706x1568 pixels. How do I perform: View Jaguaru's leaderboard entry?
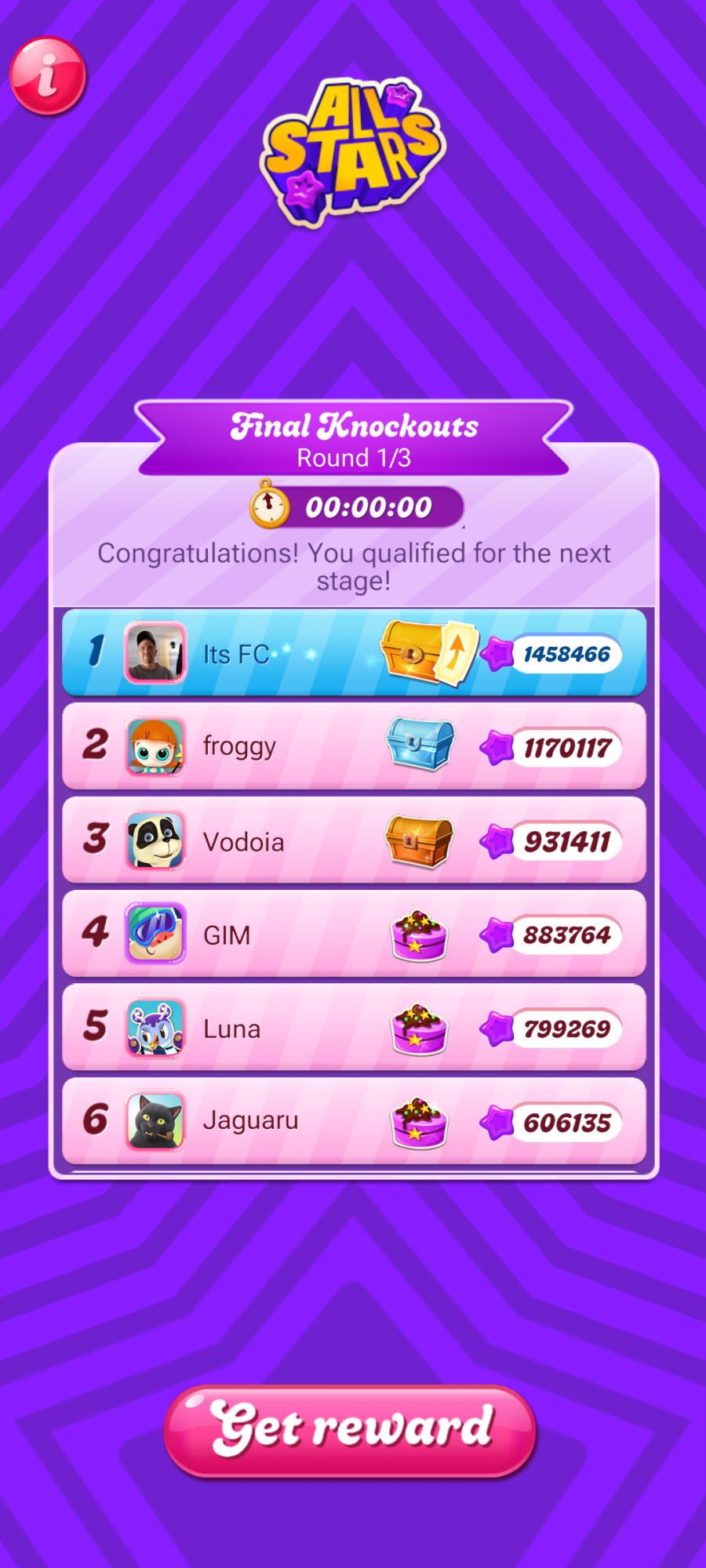[353, 1121]
